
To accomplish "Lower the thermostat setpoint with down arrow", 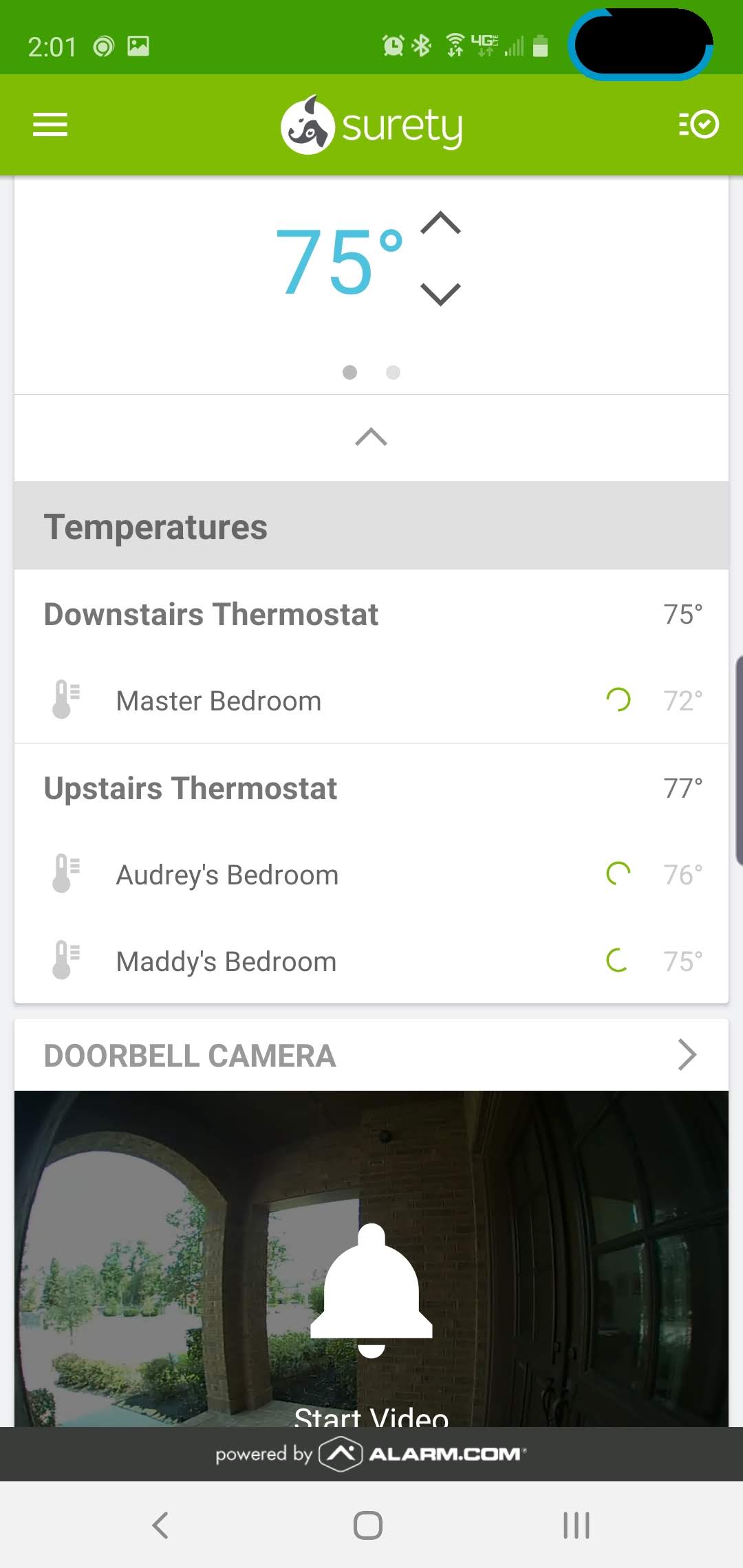I will [440, 294].
